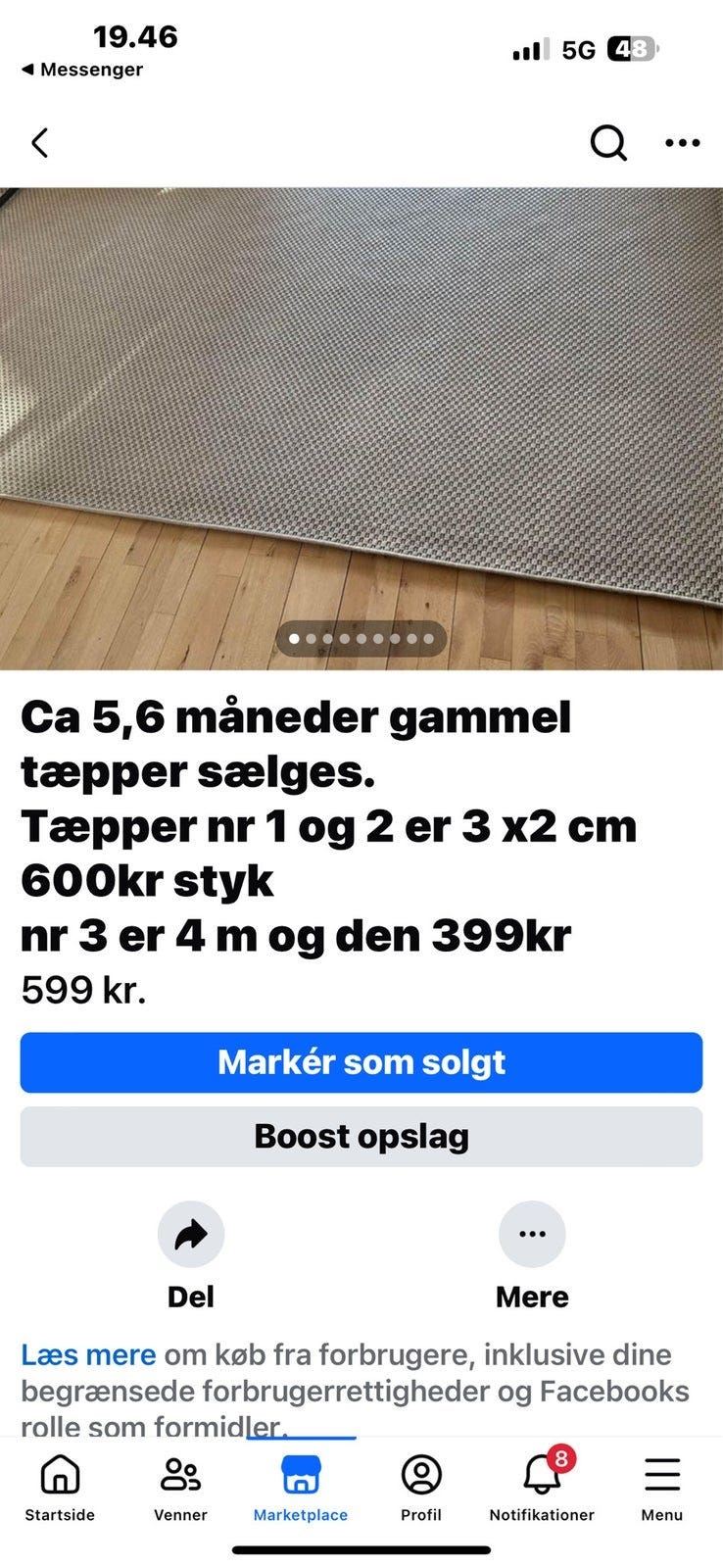Tap the back arrow to leave listing
This screenshot has width=723, height=1568.
[x=39, y=142]
